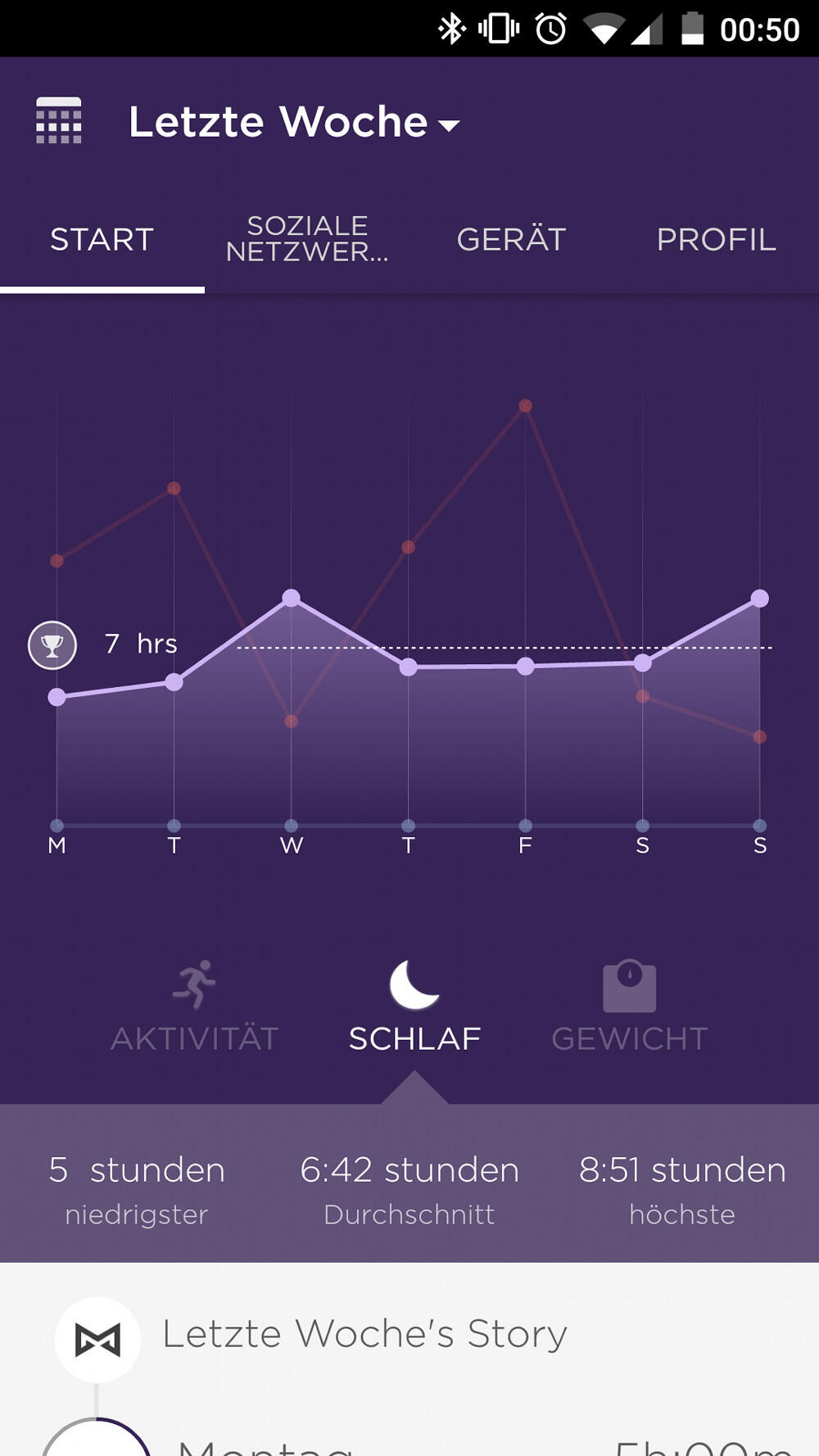Select the START tab
819x1456 pixels.
click(102, 240)
